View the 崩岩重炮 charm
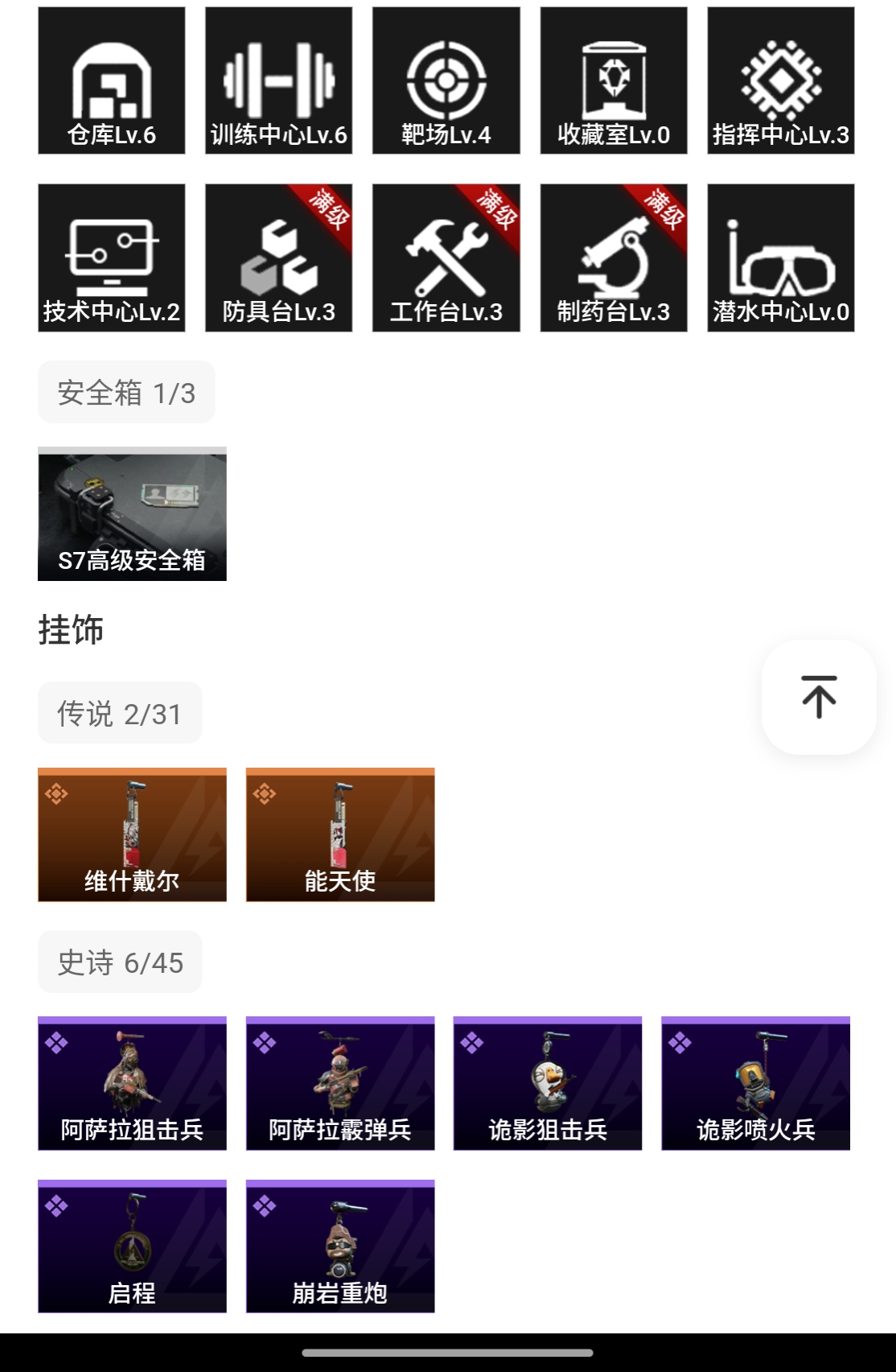Image resolution: width=896 pixels, height=1372 pixels. 340,1246
